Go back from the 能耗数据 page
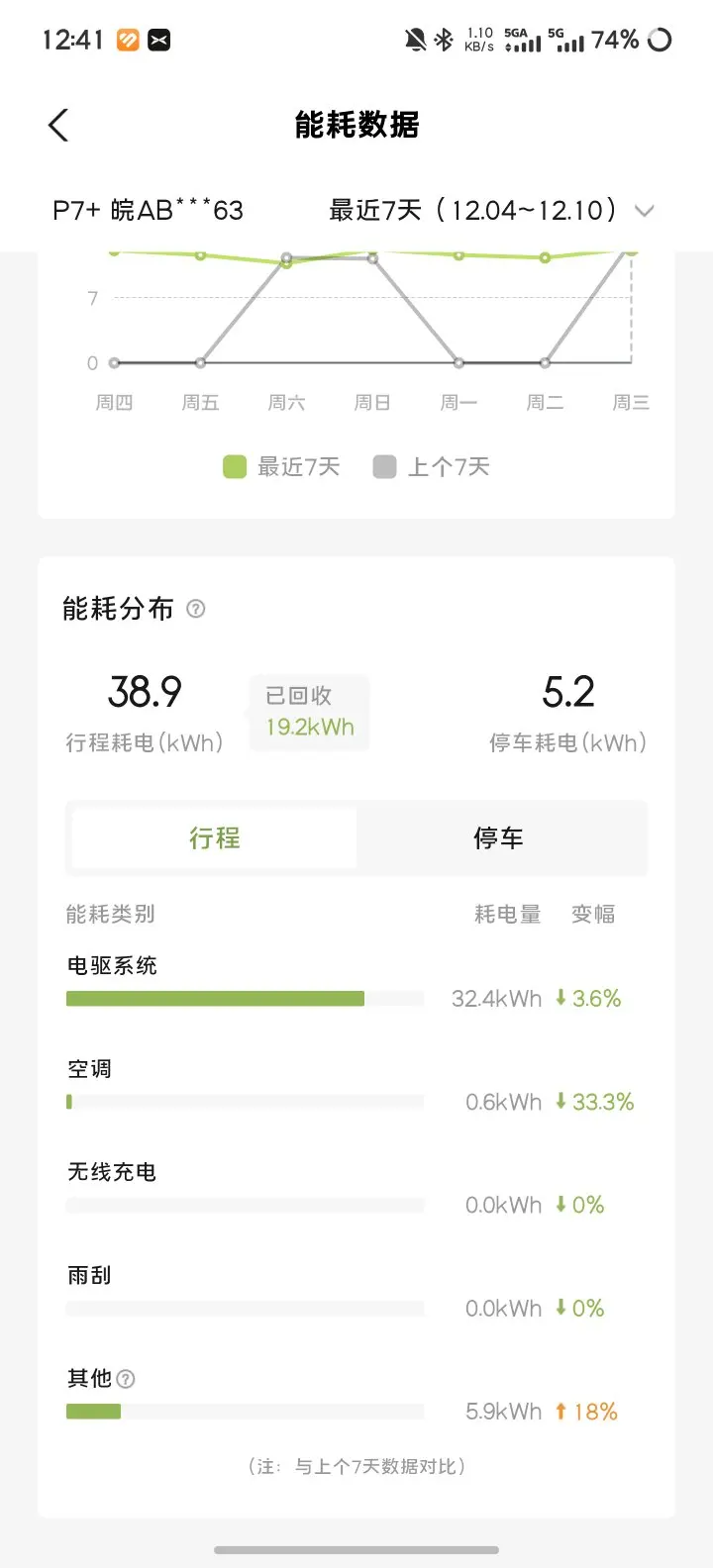The height and width of the screenshot is (1568, 713). click(58, 126)
